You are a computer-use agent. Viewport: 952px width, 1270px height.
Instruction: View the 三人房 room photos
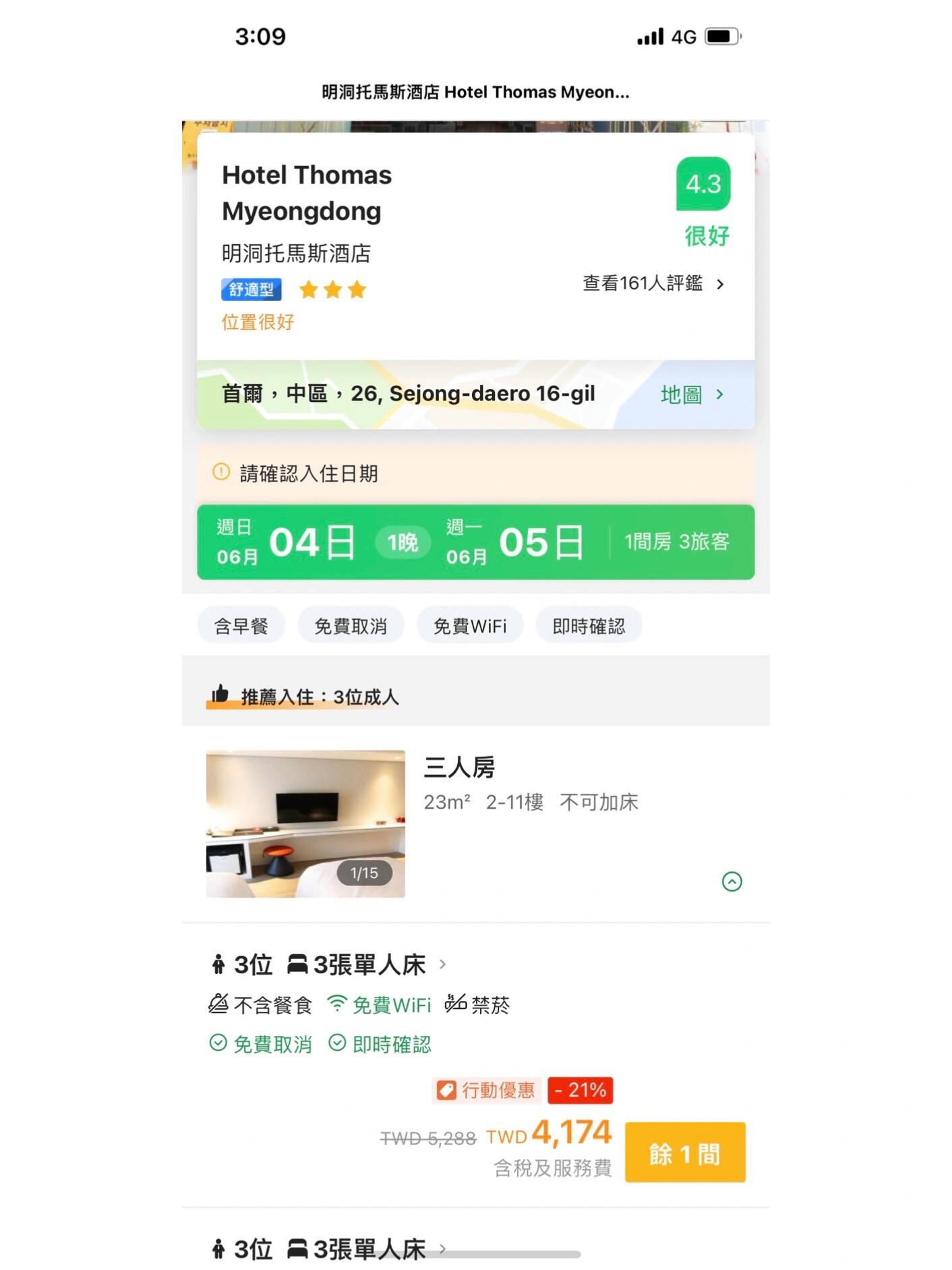(x=305, y=824)
